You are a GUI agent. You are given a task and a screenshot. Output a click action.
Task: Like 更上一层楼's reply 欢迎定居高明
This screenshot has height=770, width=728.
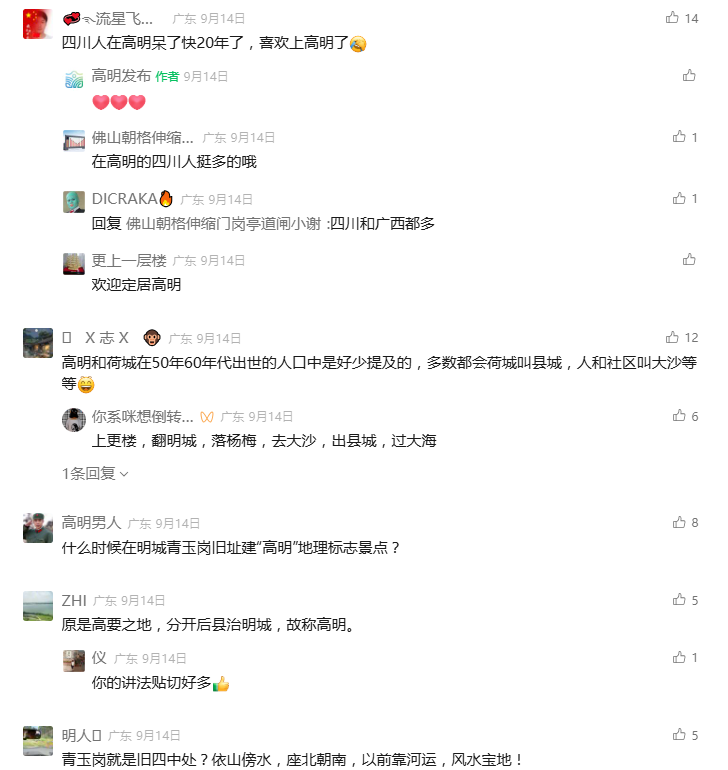[x=689, y=259]
